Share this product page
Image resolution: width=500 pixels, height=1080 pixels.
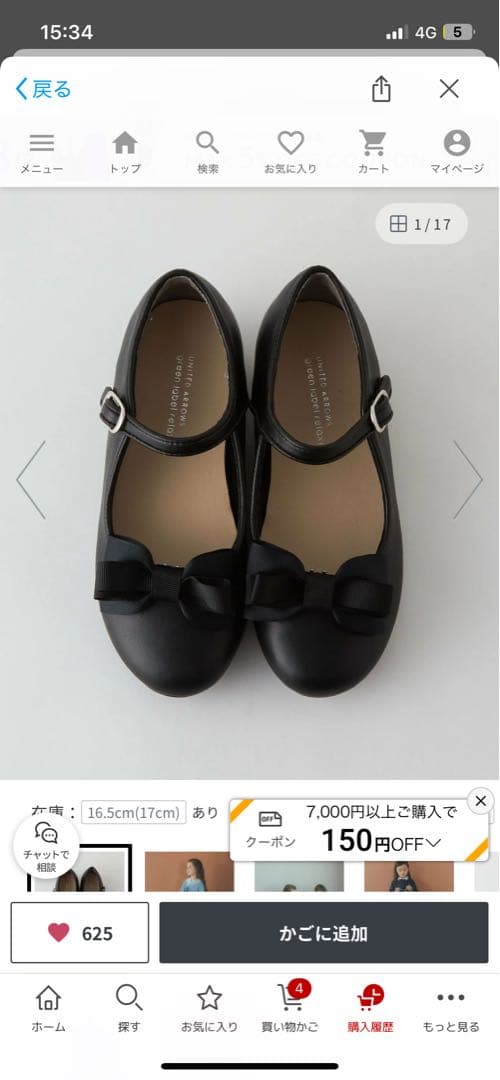[x=381, y=88]
